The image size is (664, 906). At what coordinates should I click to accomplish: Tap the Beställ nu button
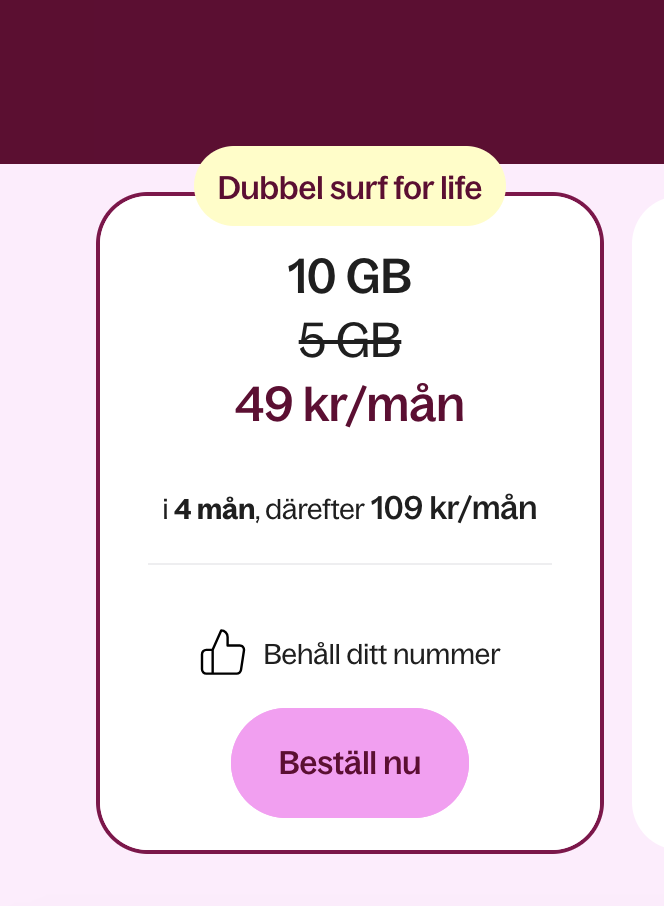pos(349,763)
